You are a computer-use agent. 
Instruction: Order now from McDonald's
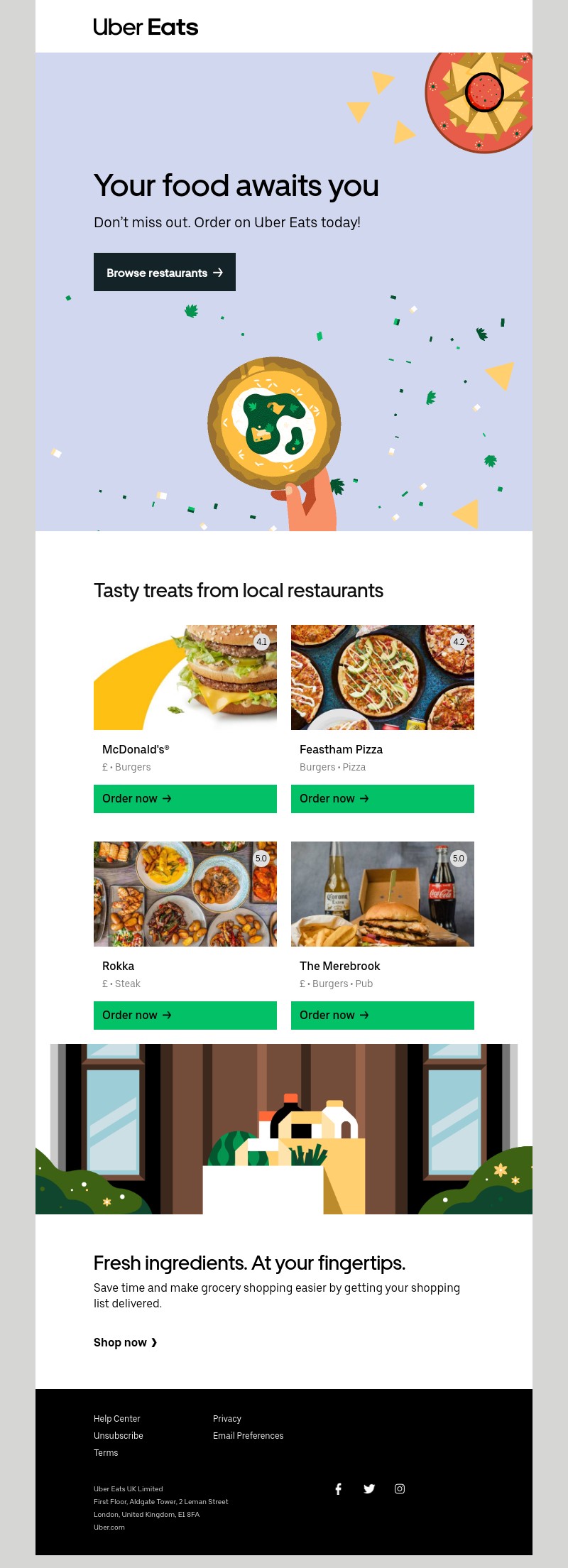coord(185,798)
